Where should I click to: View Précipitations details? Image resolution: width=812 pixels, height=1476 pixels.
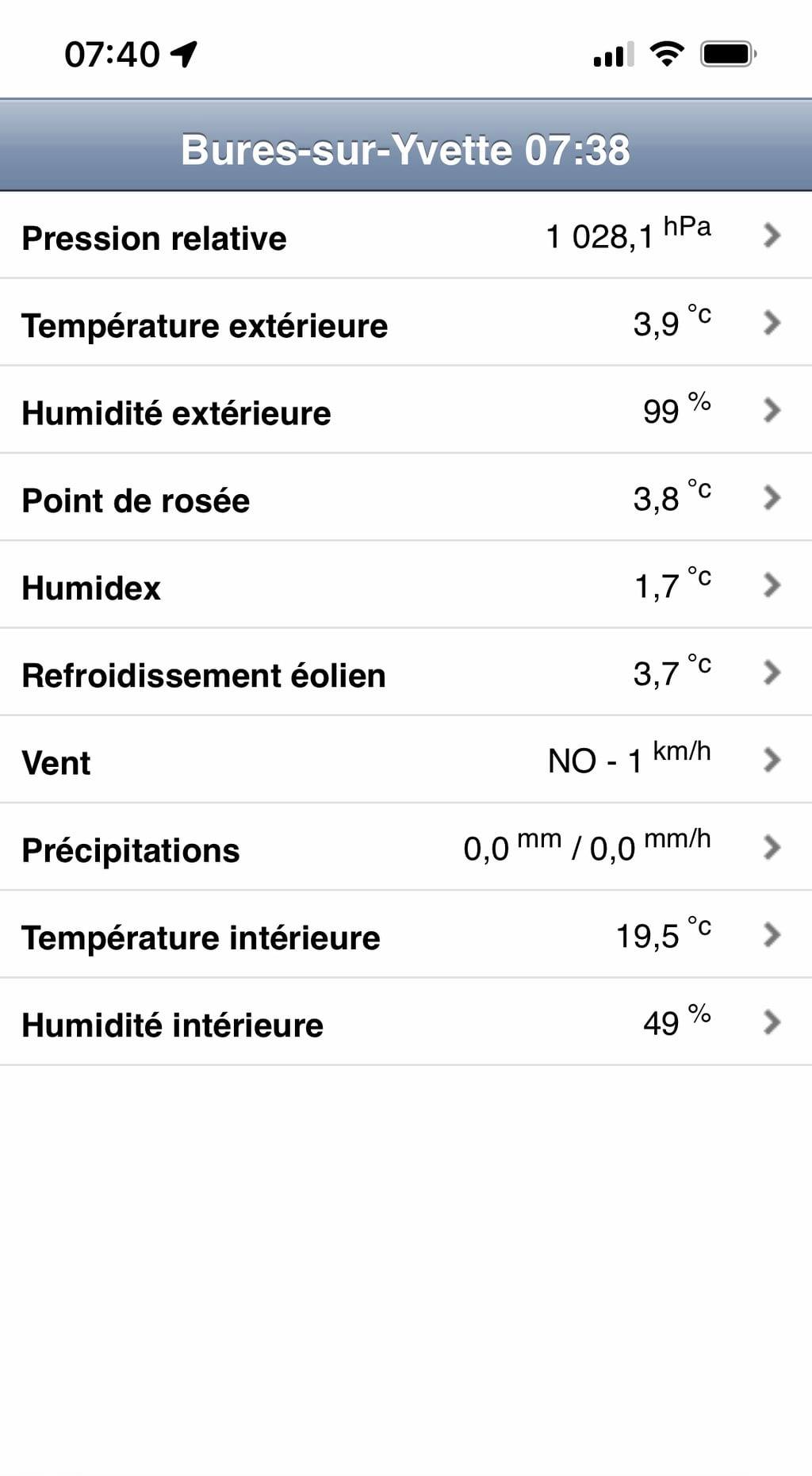coord(406,847)
